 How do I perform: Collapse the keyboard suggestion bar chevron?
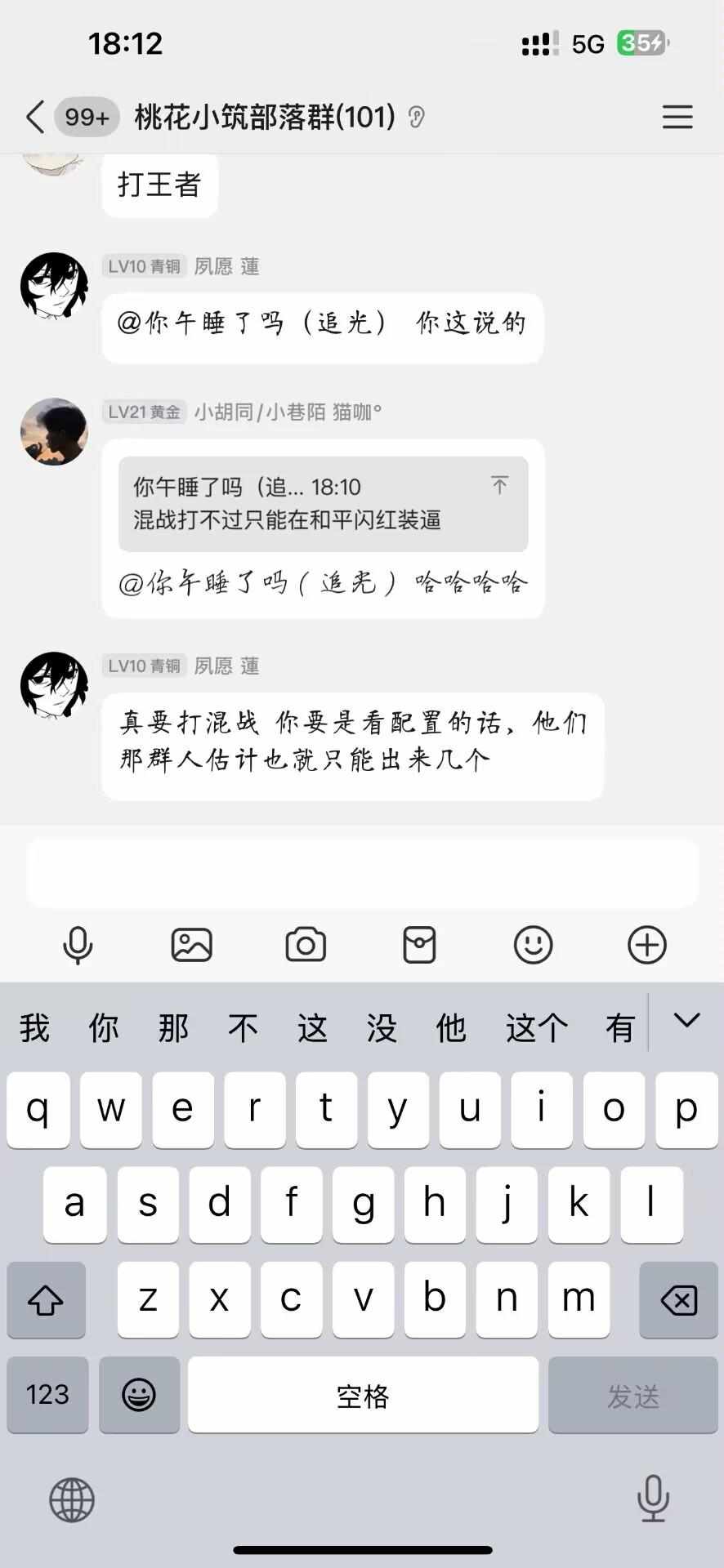tap(686, 1020)
